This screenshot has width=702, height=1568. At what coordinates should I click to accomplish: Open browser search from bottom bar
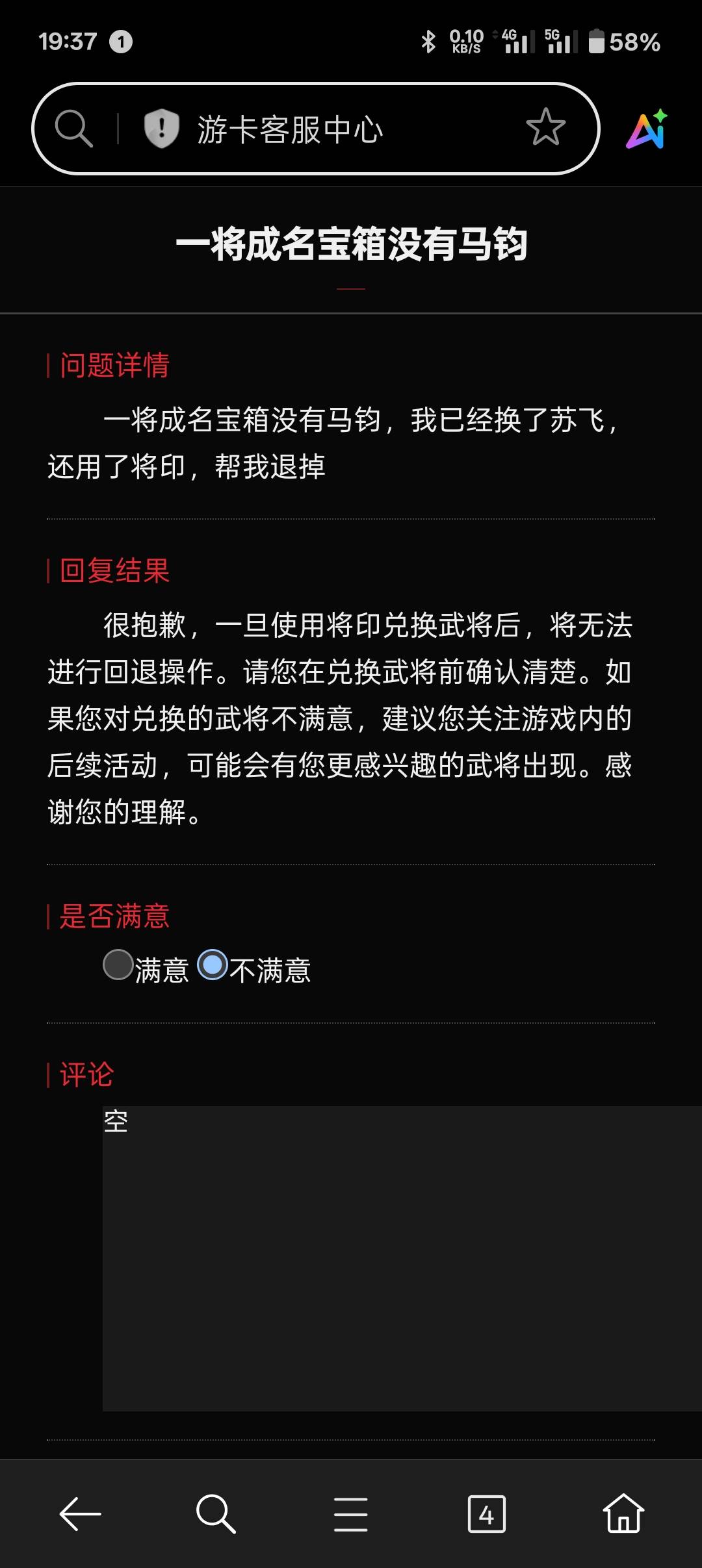tap(215, 1514)
